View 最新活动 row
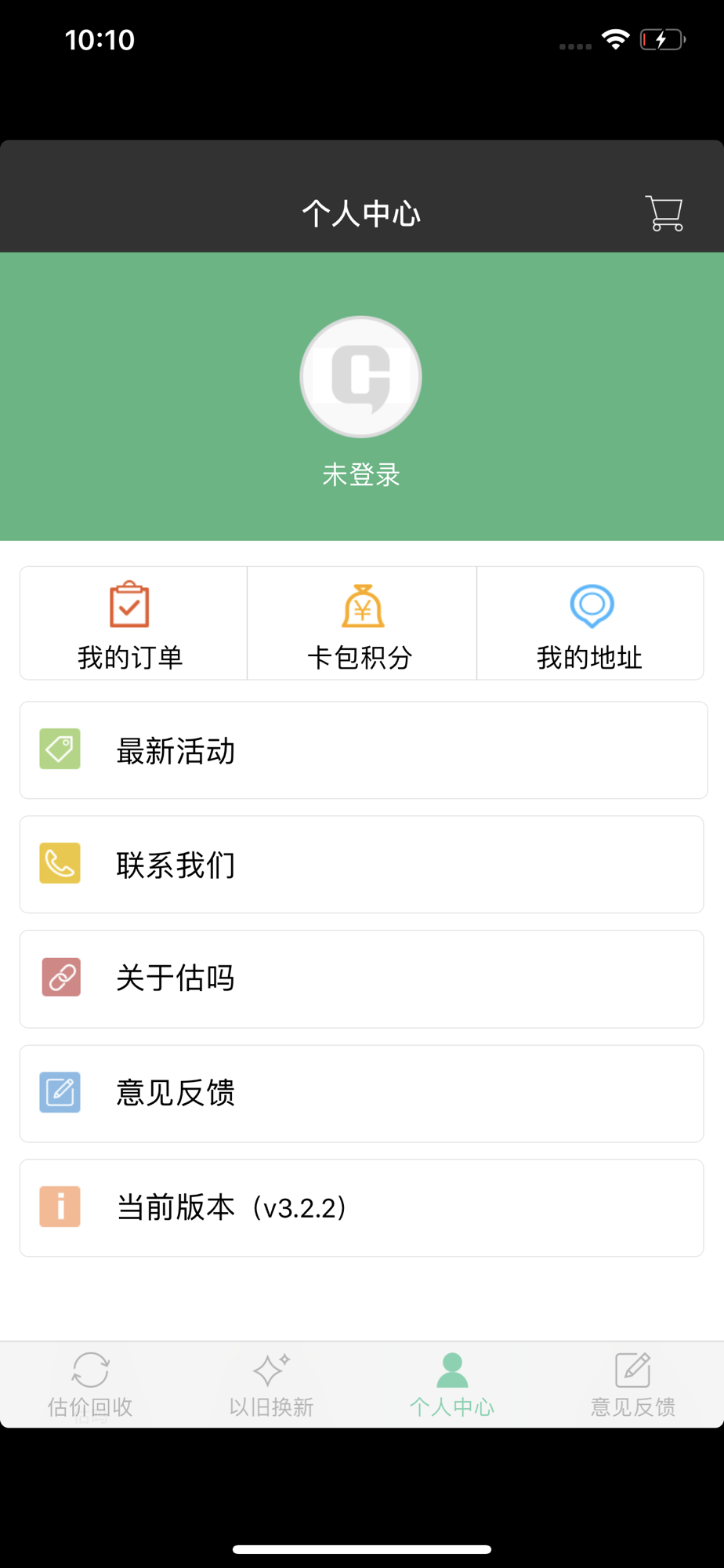This screenshot has width=724, height=1568. [364, 750]
